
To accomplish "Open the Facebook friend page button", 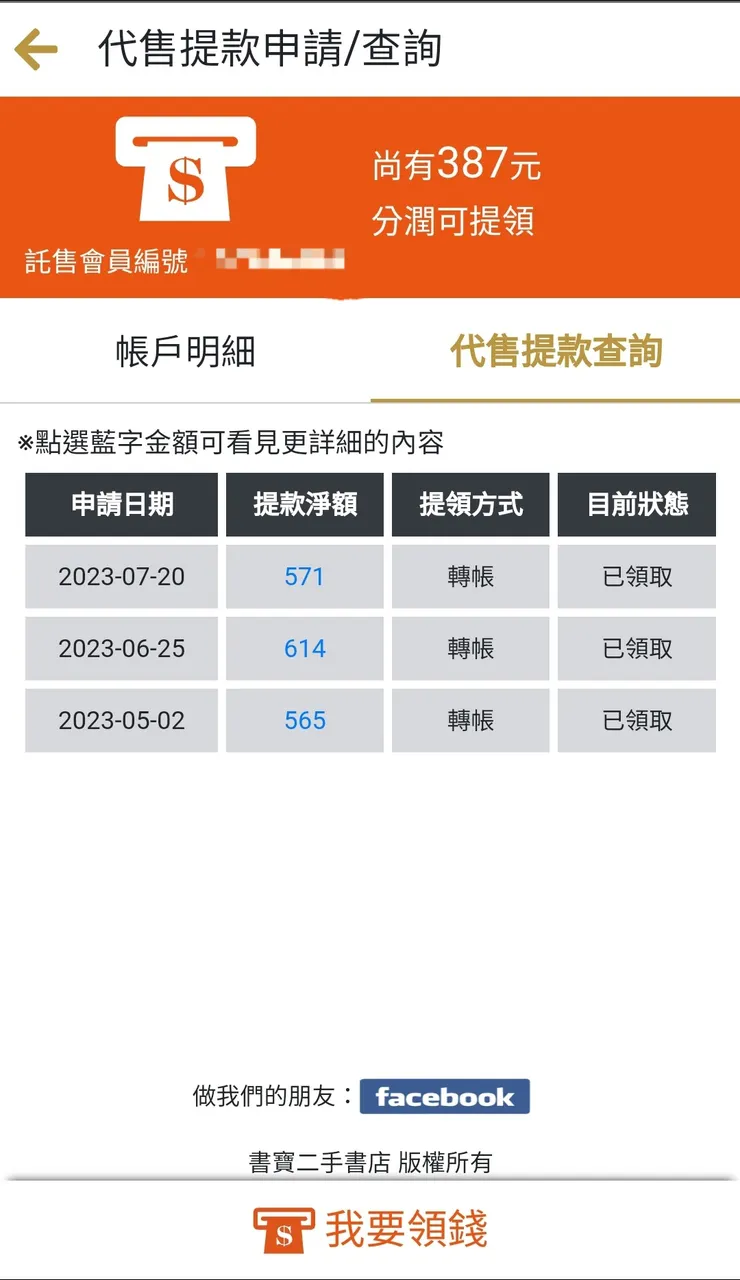I will [x=445, y=1097].
